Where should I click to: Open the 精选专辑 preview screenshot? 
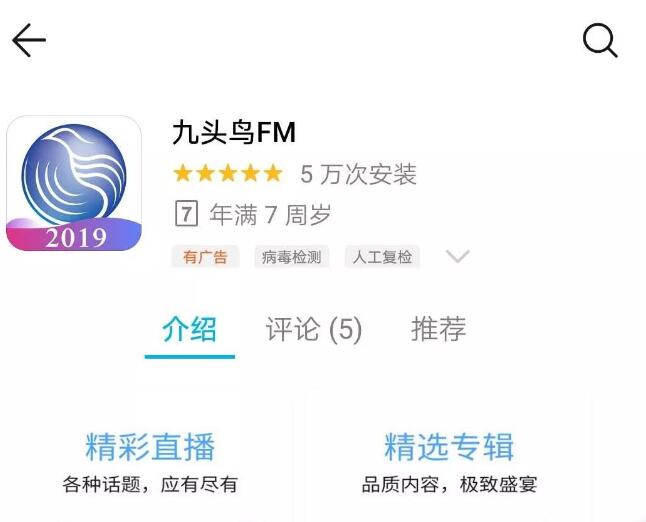click(x=449, y=462)
